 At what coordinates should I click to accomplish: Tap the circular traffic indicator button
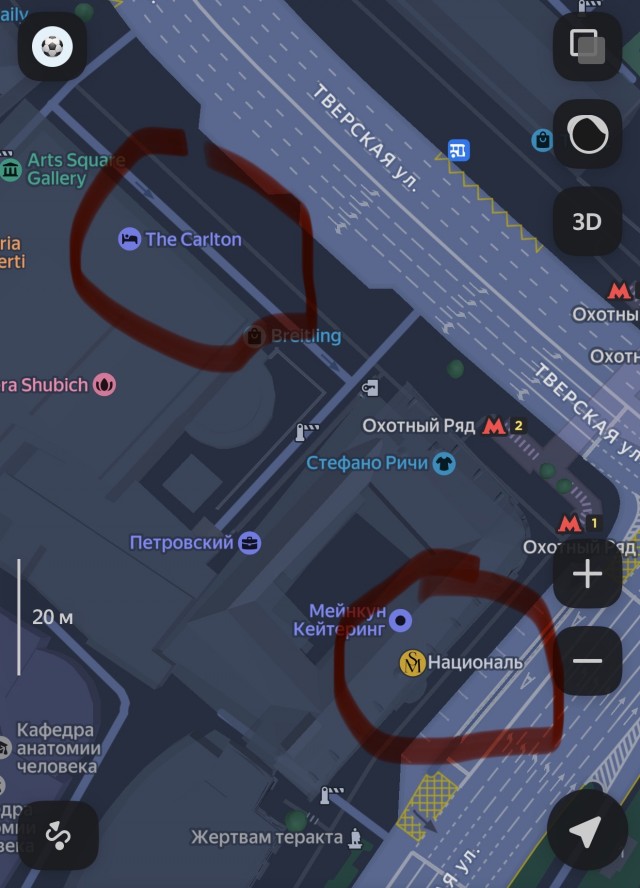coord(587,134)
